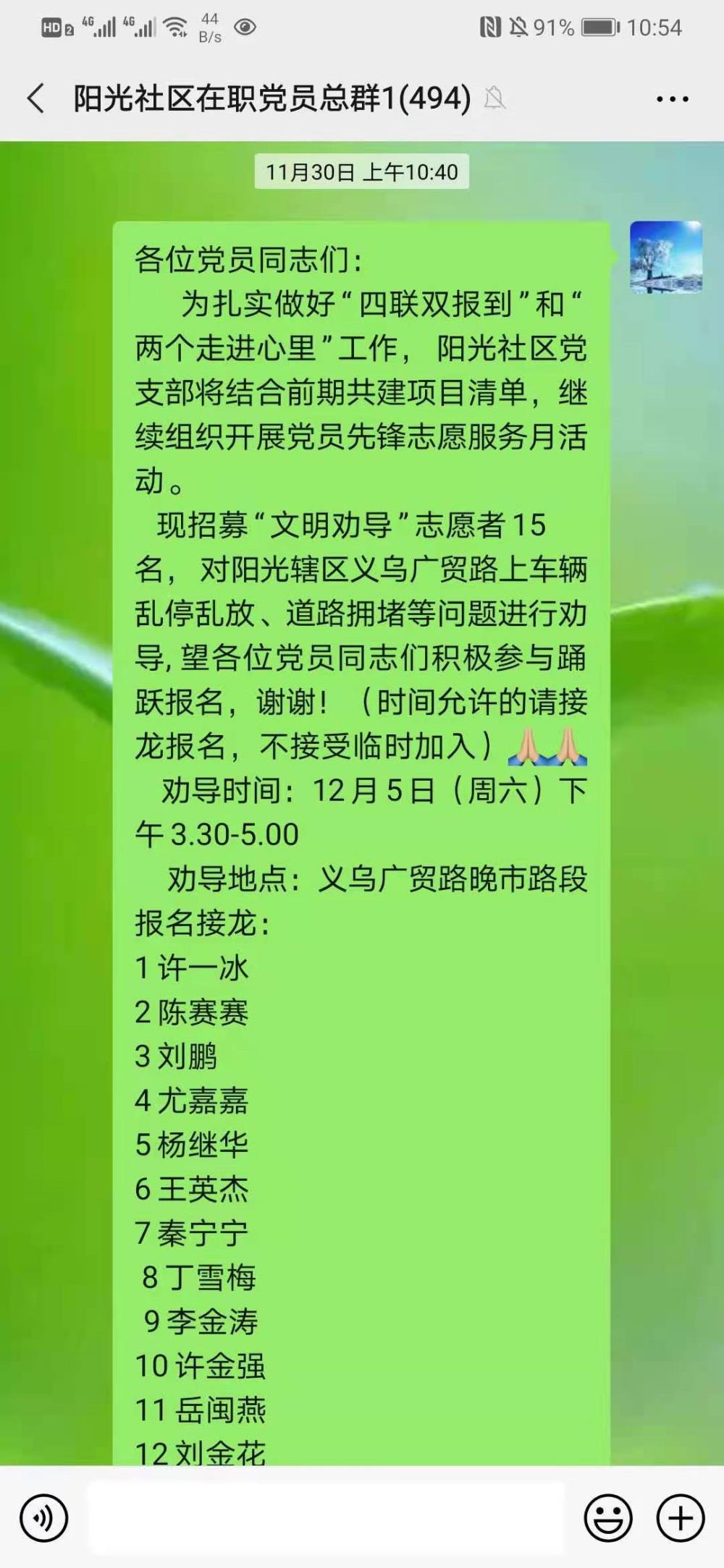Open the three-dot chat info menu
Image resolution: width=724 pixels, height=1568 pixels.
pos(672,99)
